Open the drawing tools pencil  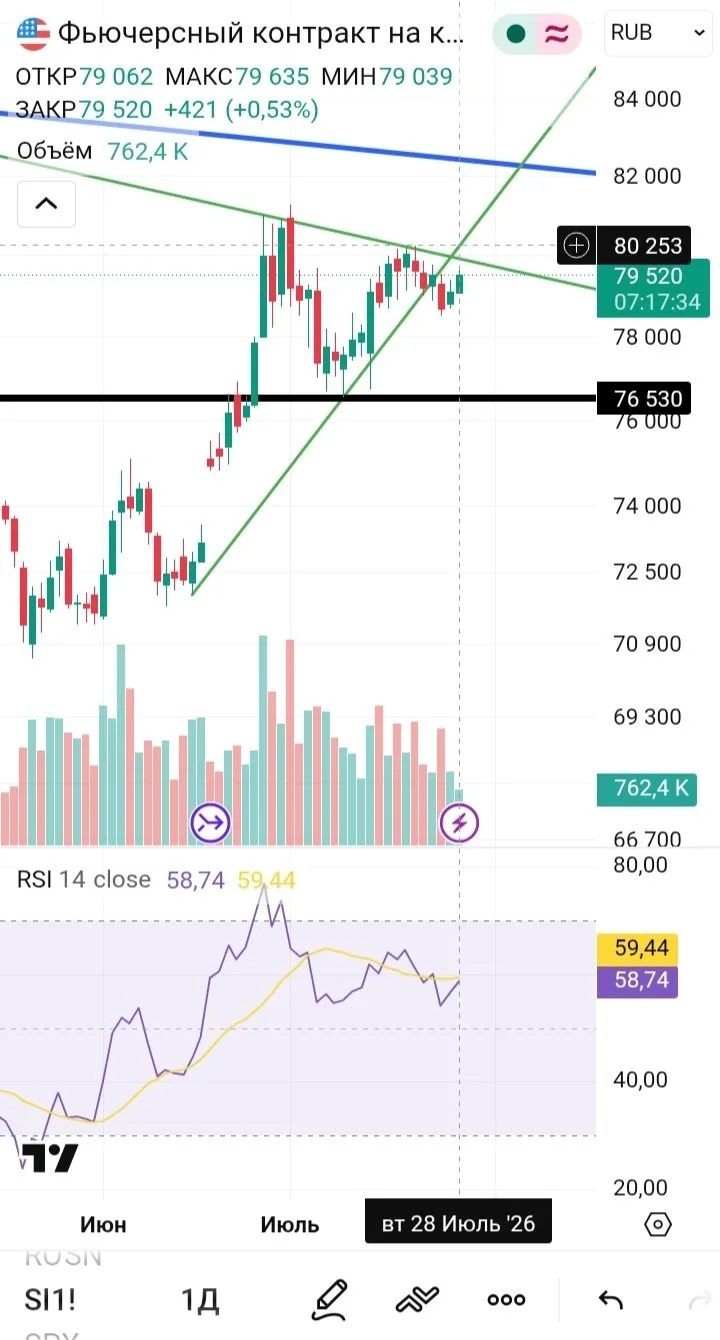point(330,1299)
